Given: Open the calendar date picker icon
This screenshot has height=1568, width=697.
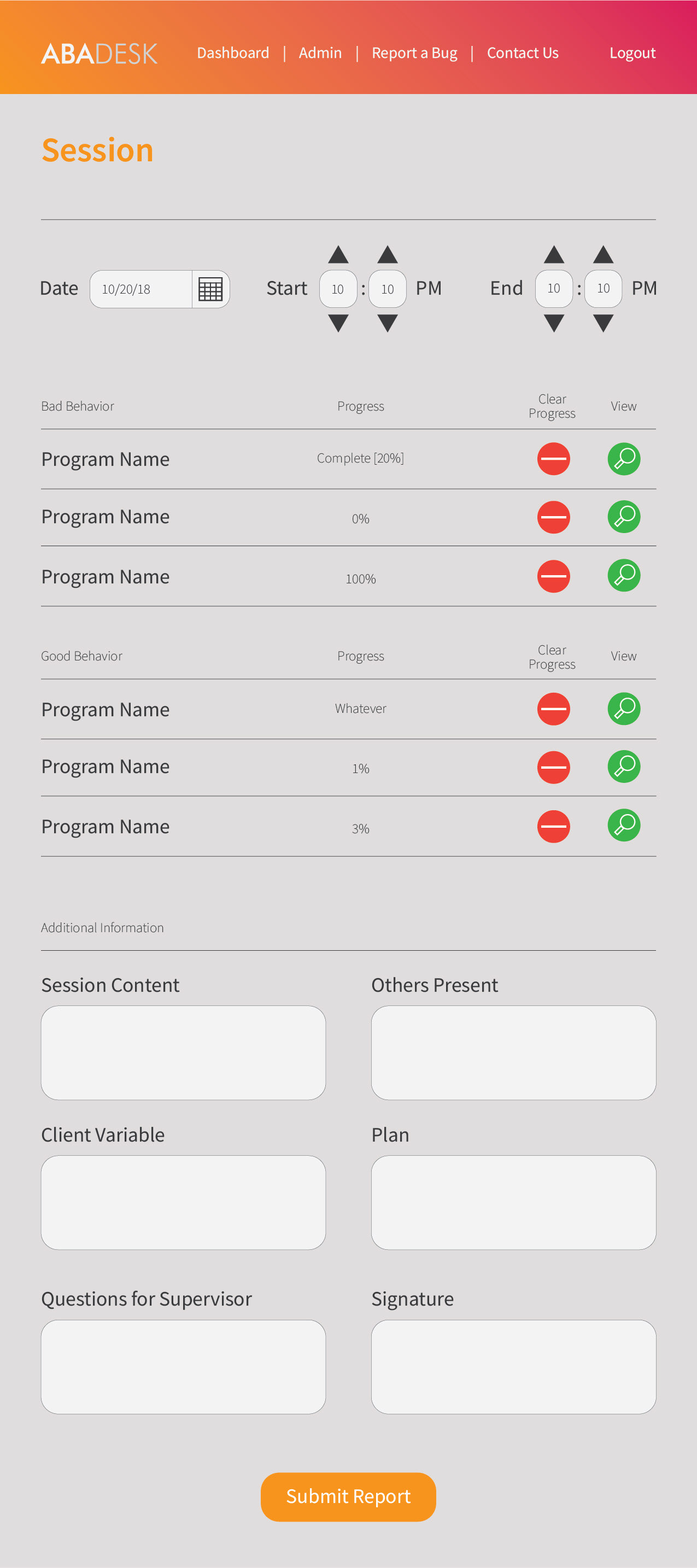Looking at the screenshot, I should click(210, 289).
